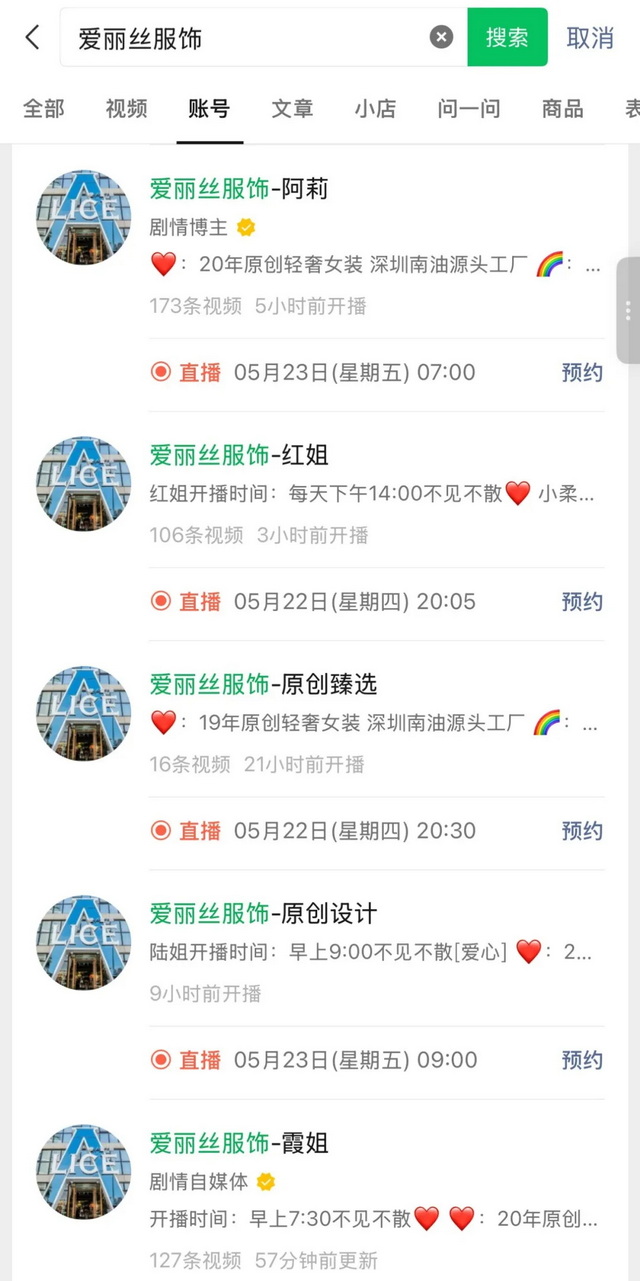The height and width of the screenshot is (1281, 640).
Task: Open the 商品 tab
Action: 562,109
